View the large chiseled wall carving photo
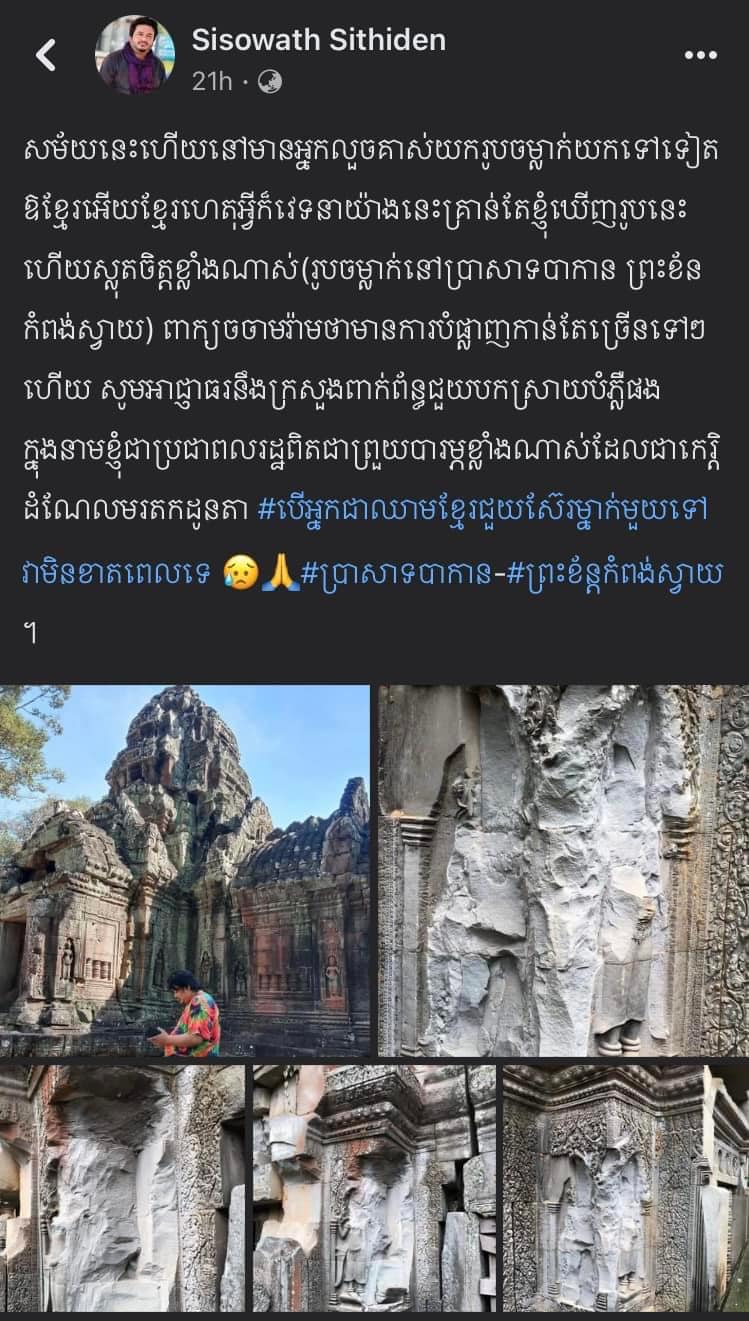 point(563,870)
